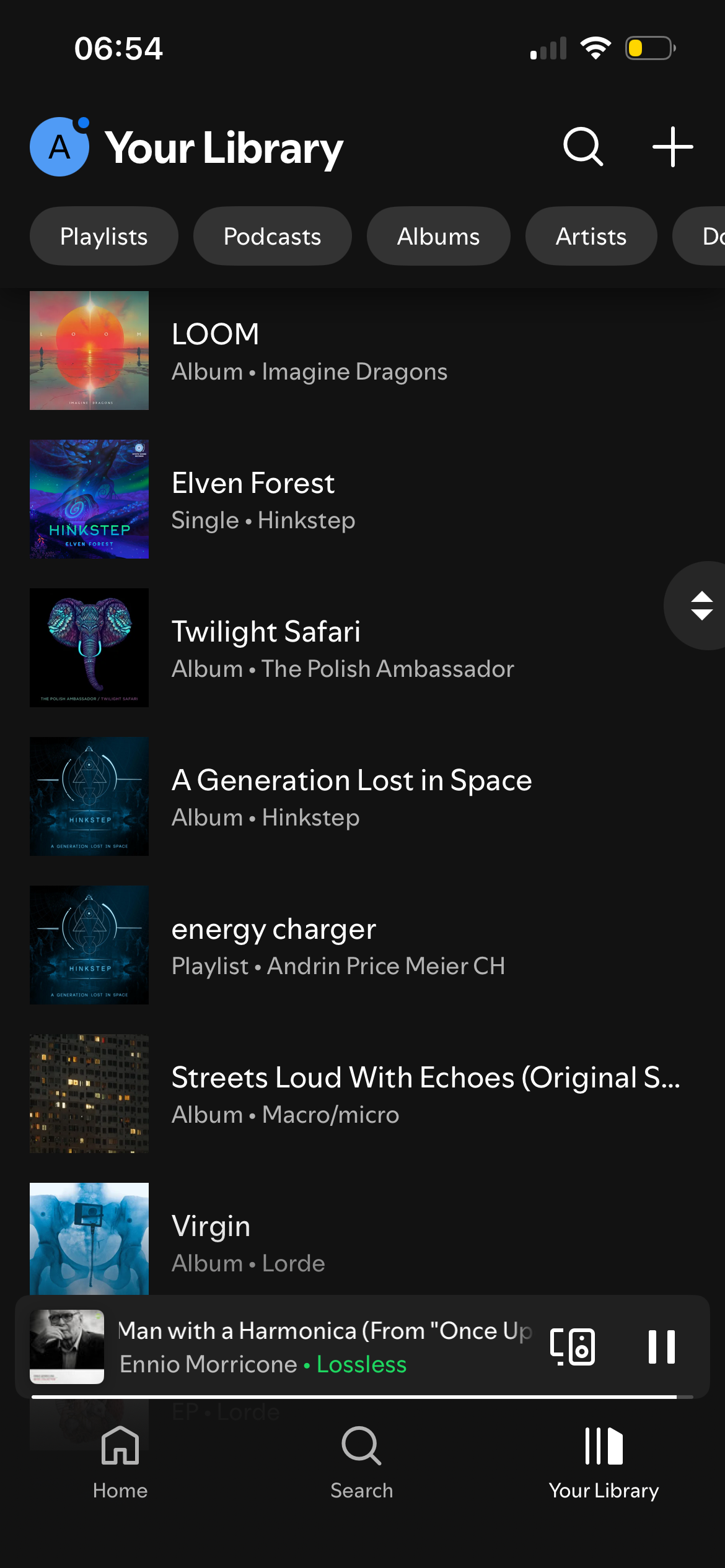The image size is (725, 1568).
Task: Expand the Man with a Harmonica mini player
Action: point(322,1347)
